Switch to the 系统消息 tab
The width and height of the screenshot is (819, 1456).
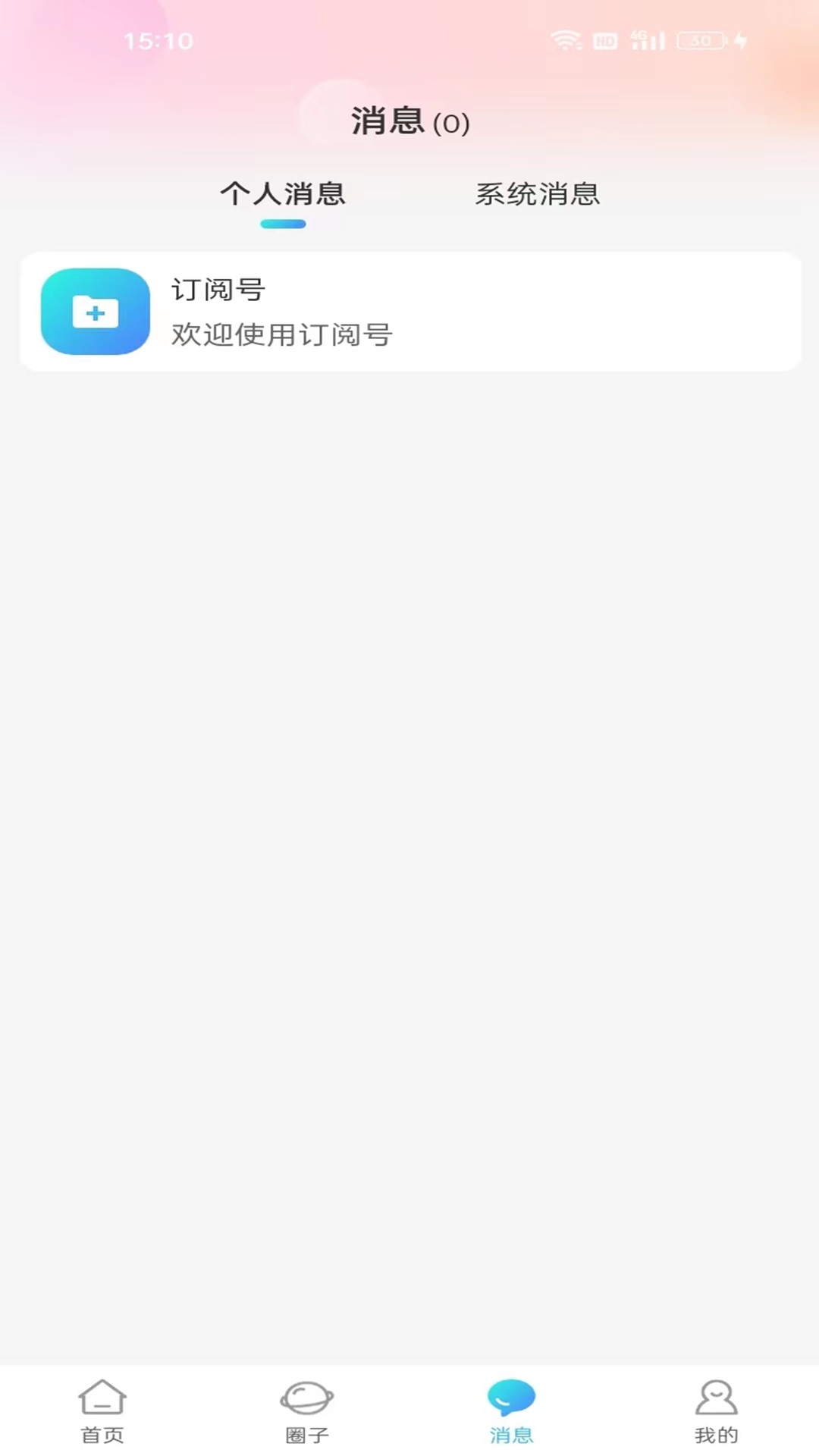(538, 195)
